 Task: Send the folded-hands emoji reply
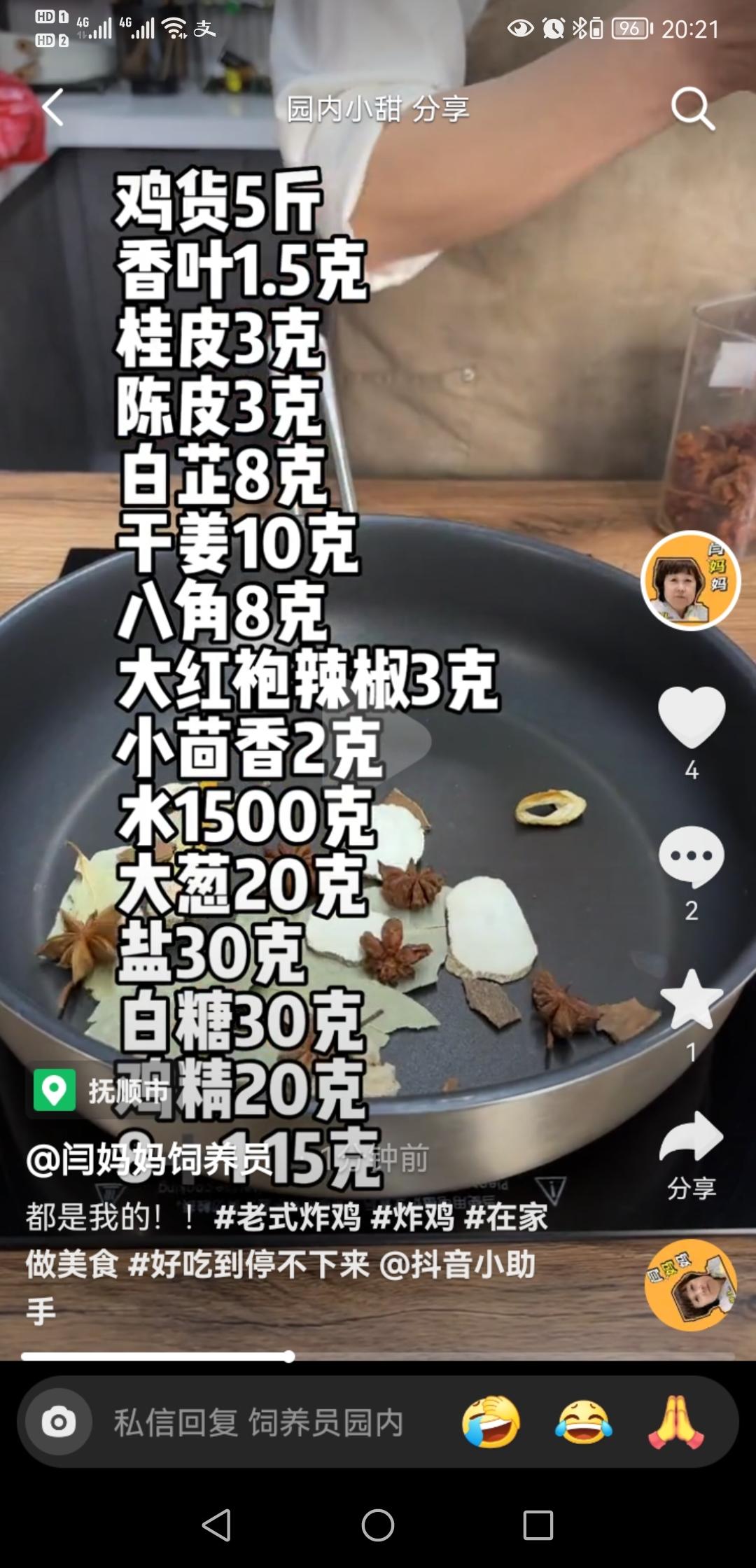pos(676,1422)
